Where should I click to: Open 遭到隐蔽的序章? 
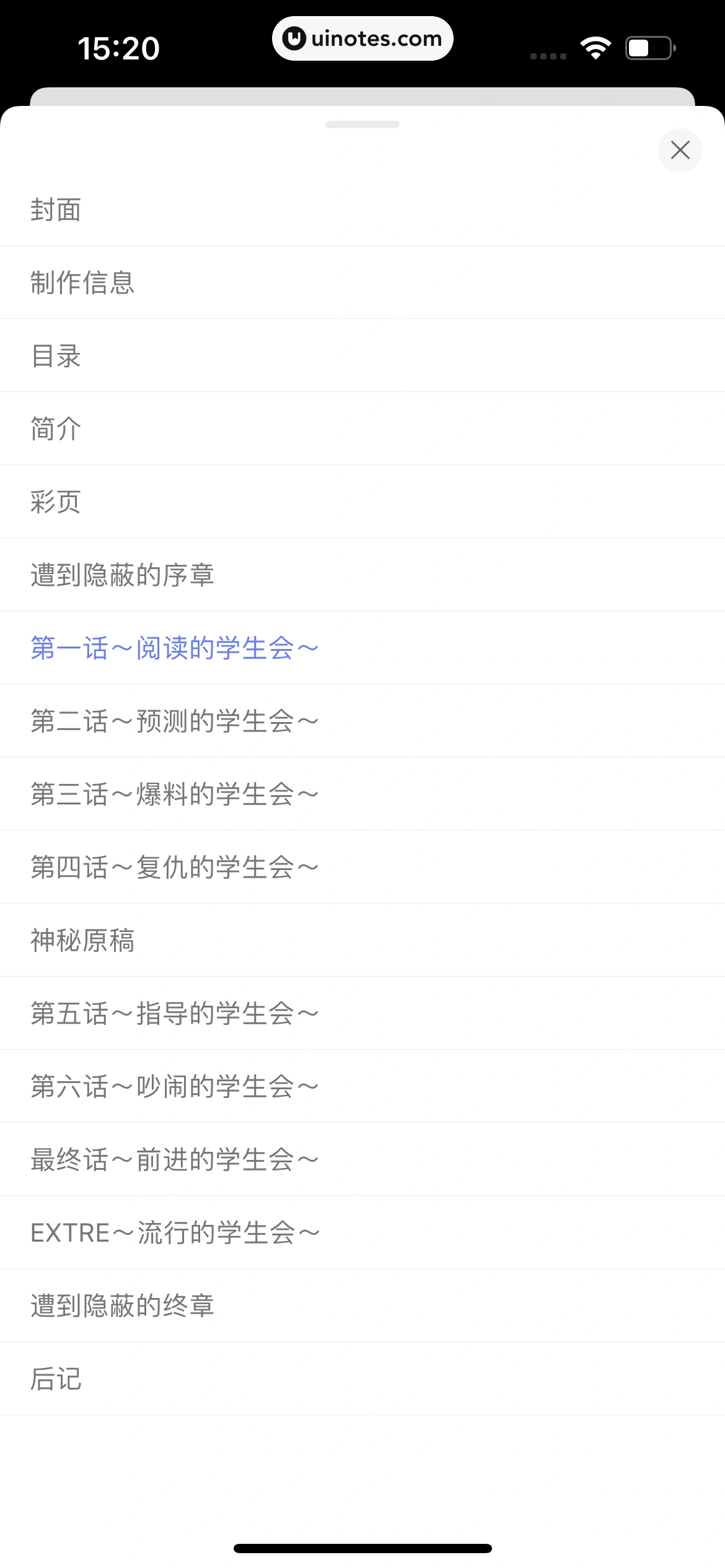point(123,575)
